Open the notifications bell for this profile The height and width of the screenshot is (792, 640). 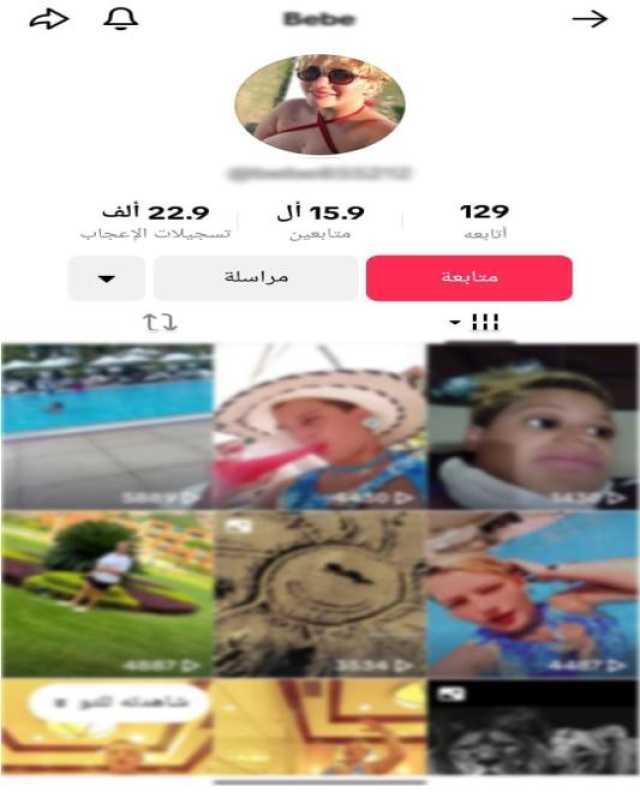tap(120, 19)
